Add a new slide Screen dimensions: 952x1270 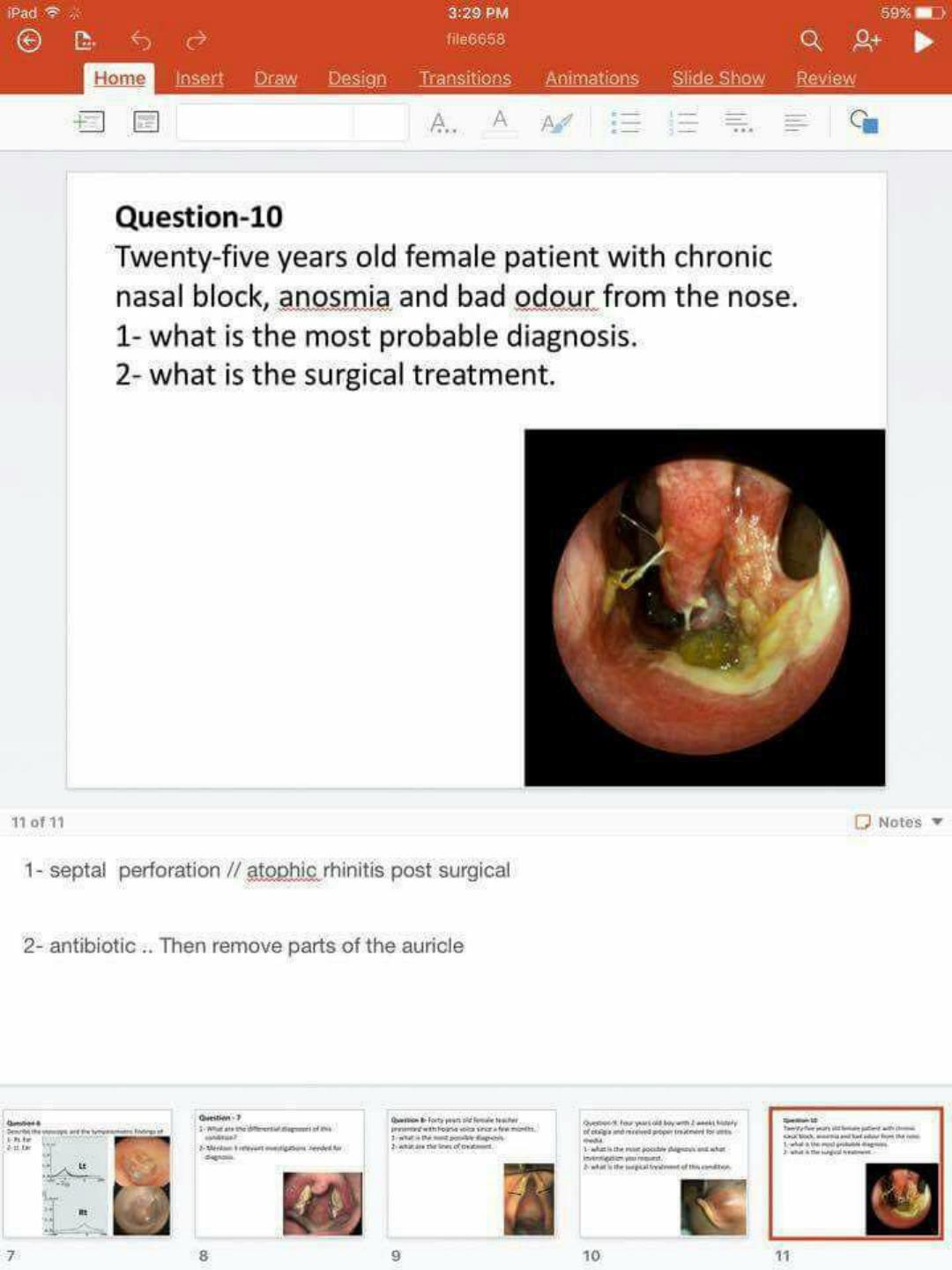coord(88,122)
